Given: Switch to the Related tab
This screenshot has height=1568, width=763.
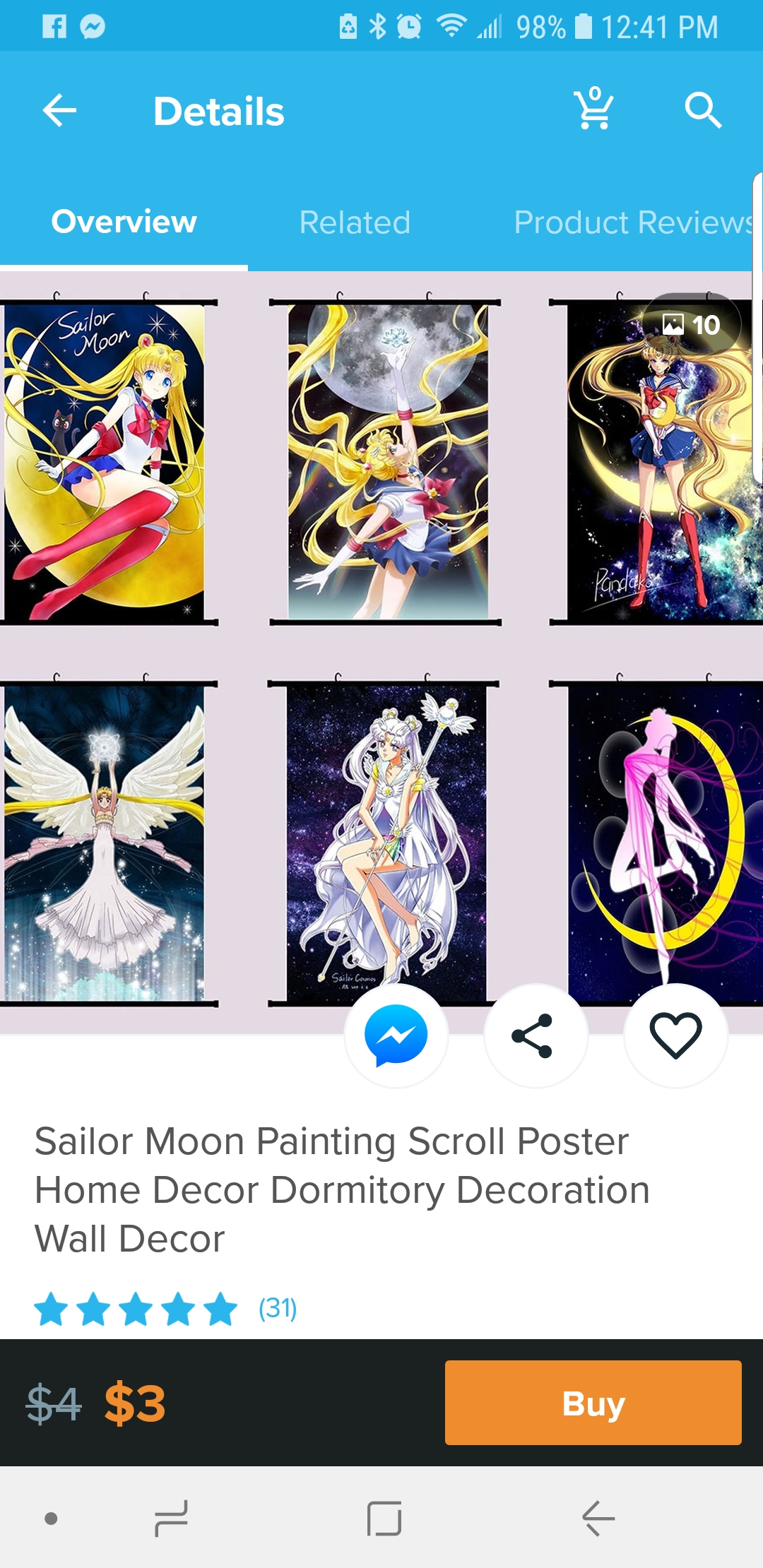Looking at the screenshot, I should pos(355,222).
